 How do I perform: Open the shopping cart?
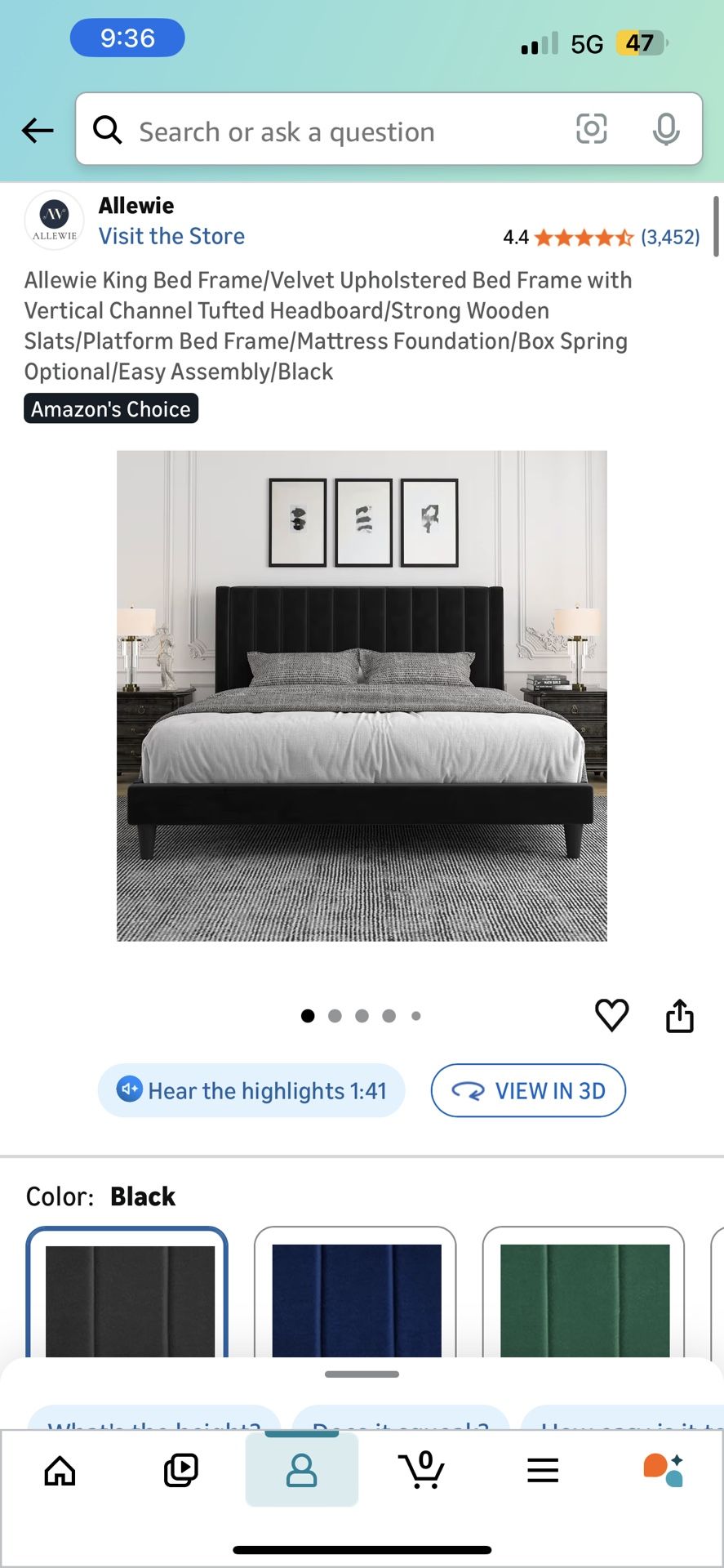click(422, 1471)
